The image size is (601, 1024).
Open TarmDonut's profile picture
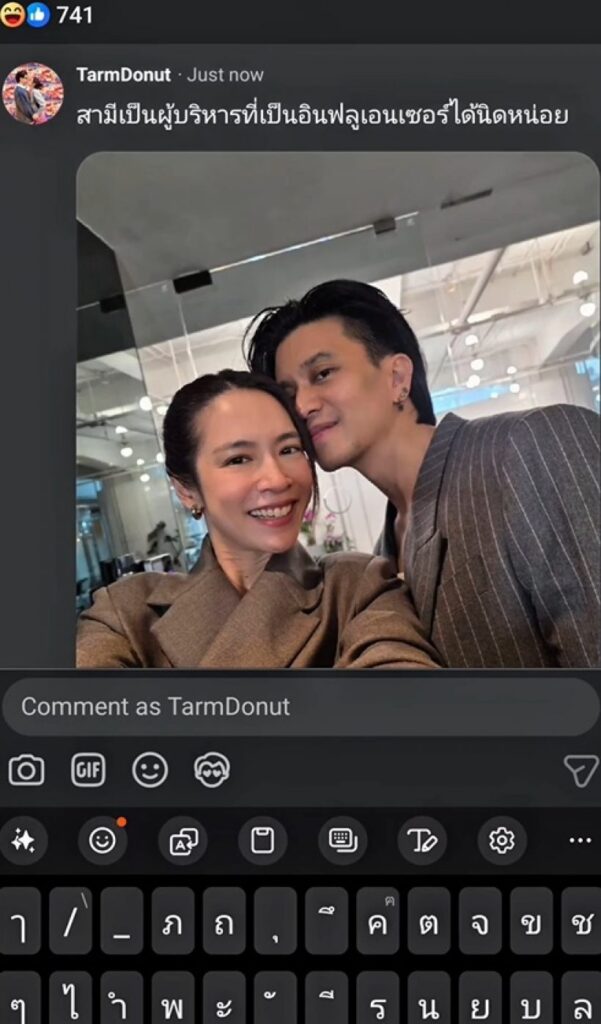point(33,93)
